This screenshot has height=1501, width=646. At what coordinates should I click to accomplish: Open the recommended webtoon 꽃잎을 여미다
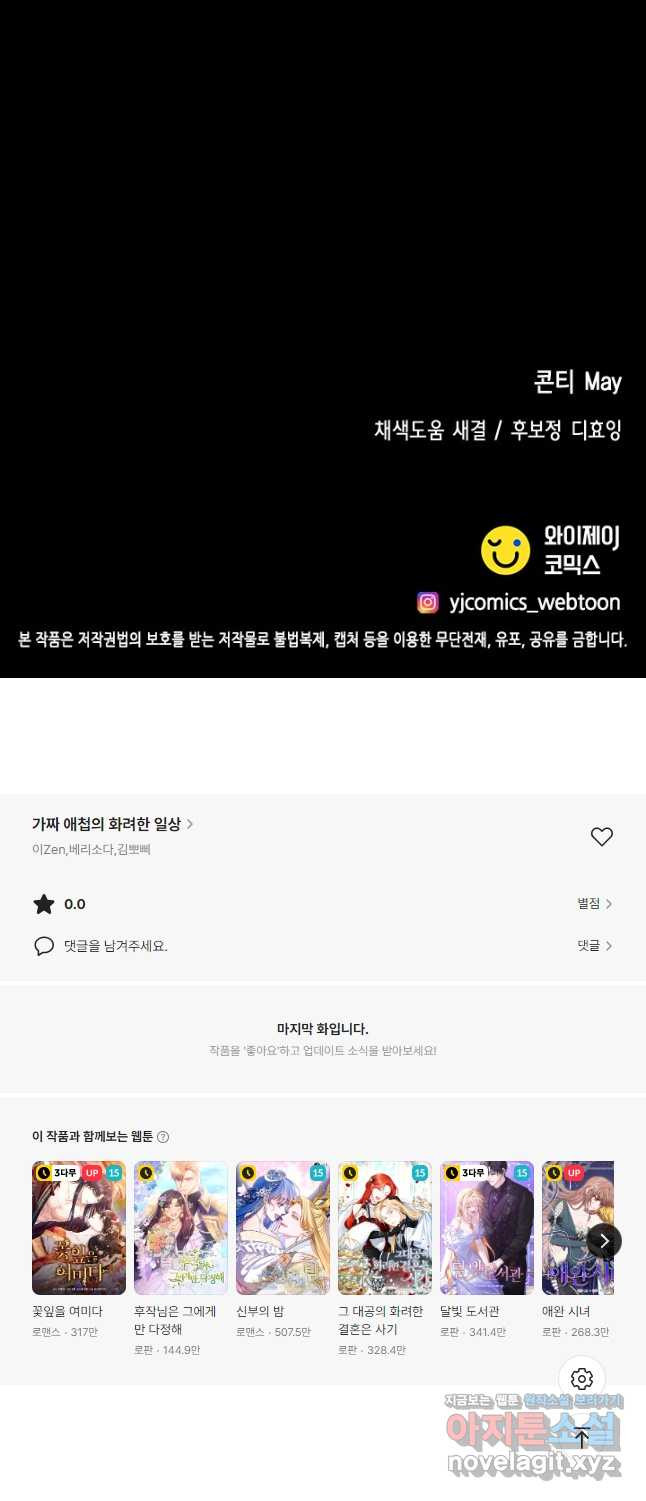[79, 1228]
